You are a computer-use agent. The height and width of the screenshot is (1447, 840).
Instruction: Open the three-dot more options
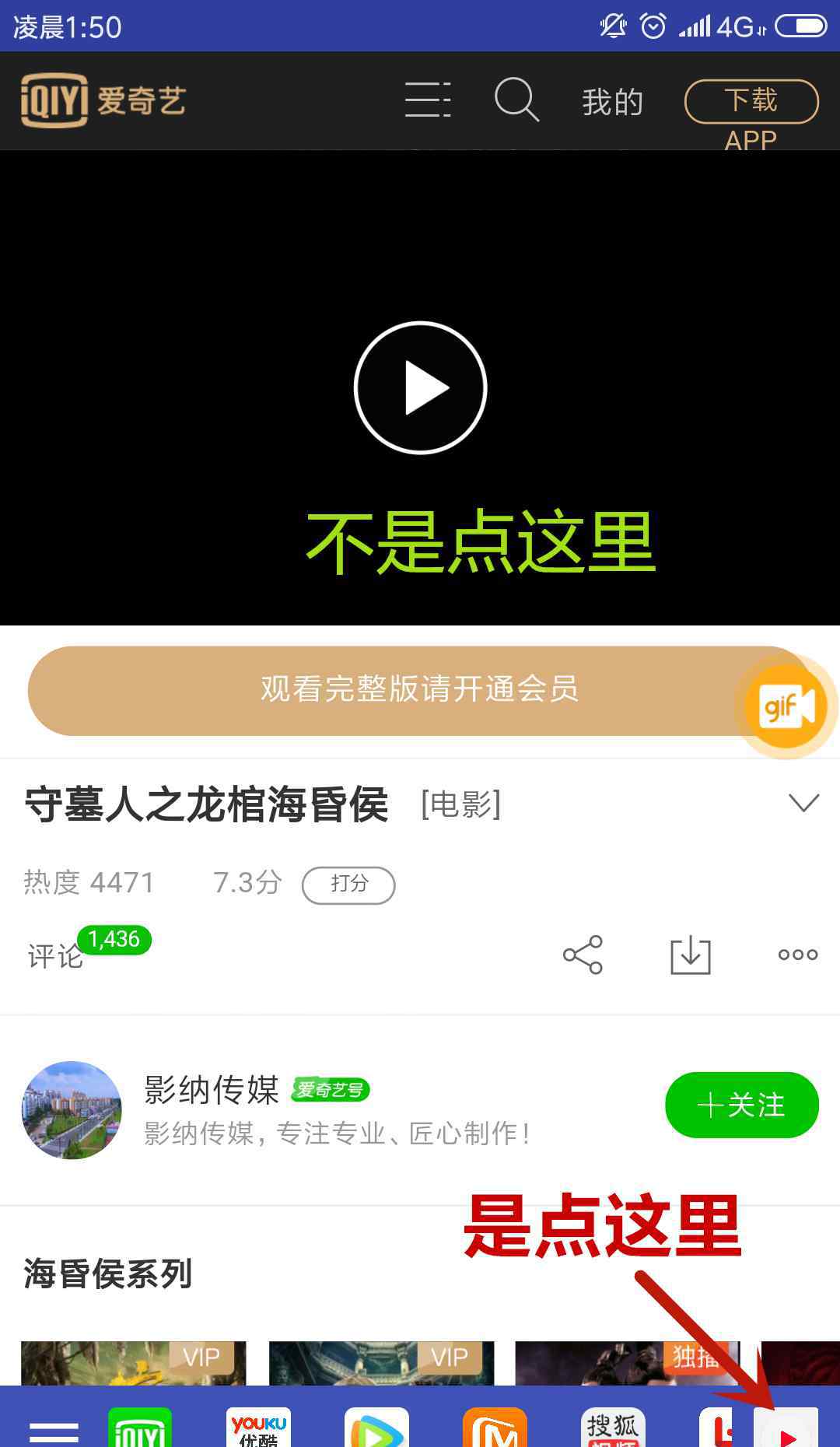798,955
